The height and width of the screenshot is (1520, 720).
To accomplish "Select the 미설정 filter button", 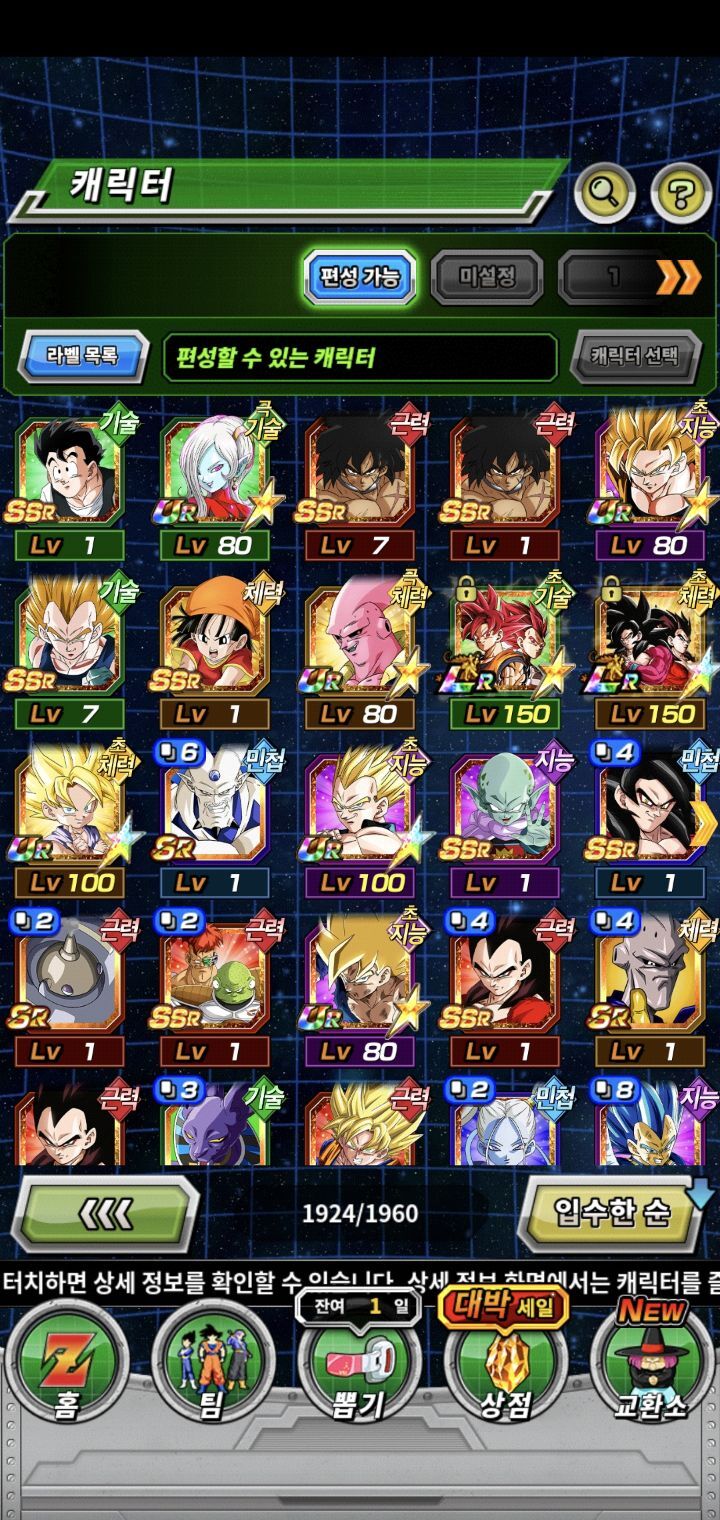I will [x=487, y=277].
